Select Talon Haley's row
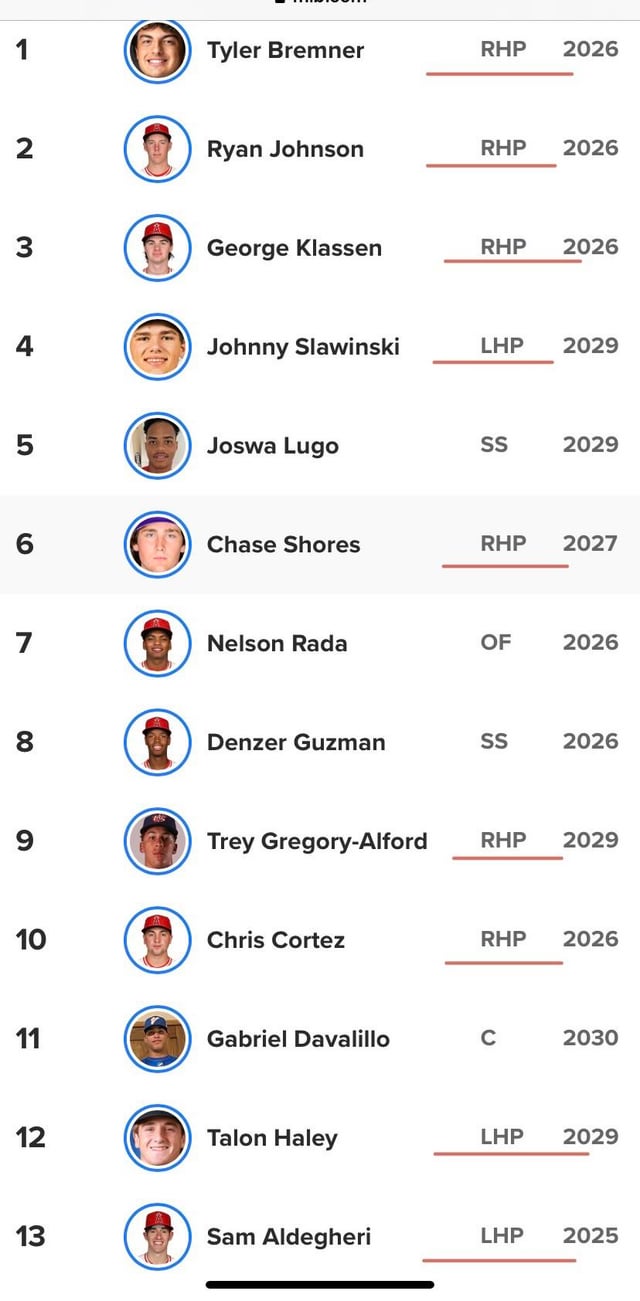 [272, 1138]
